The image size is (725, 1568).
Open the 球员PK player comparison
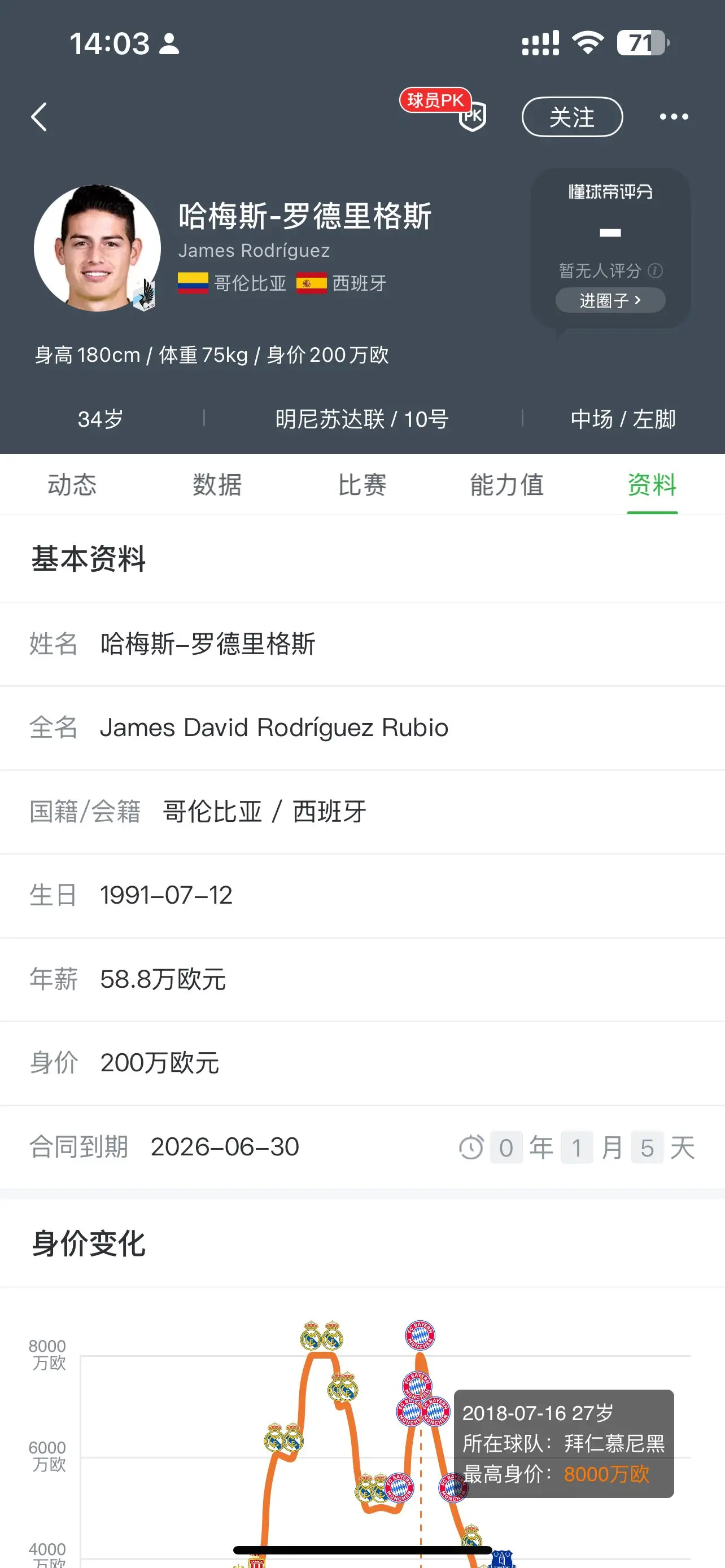pos(444,109)
